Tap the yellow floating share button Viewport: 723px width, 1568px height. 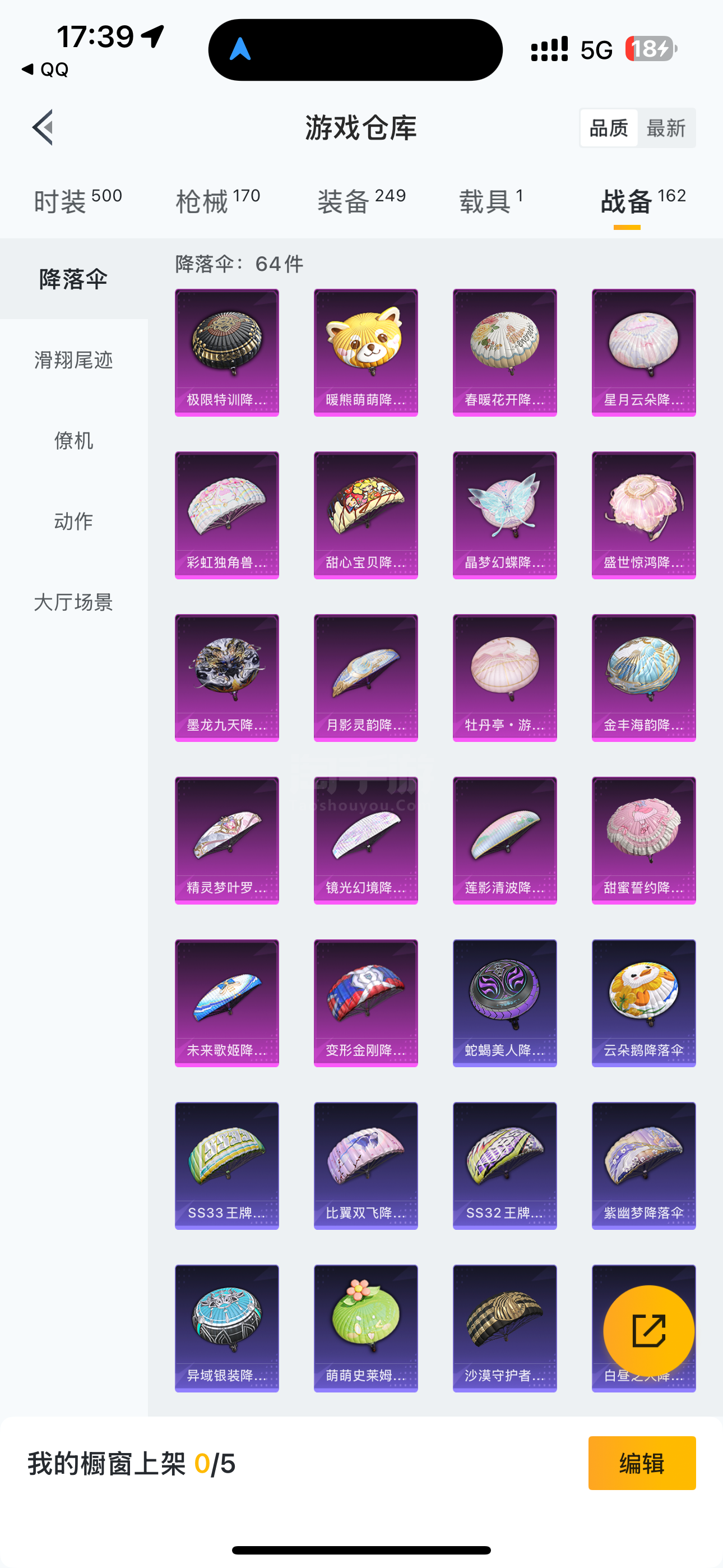(648, 1331)
